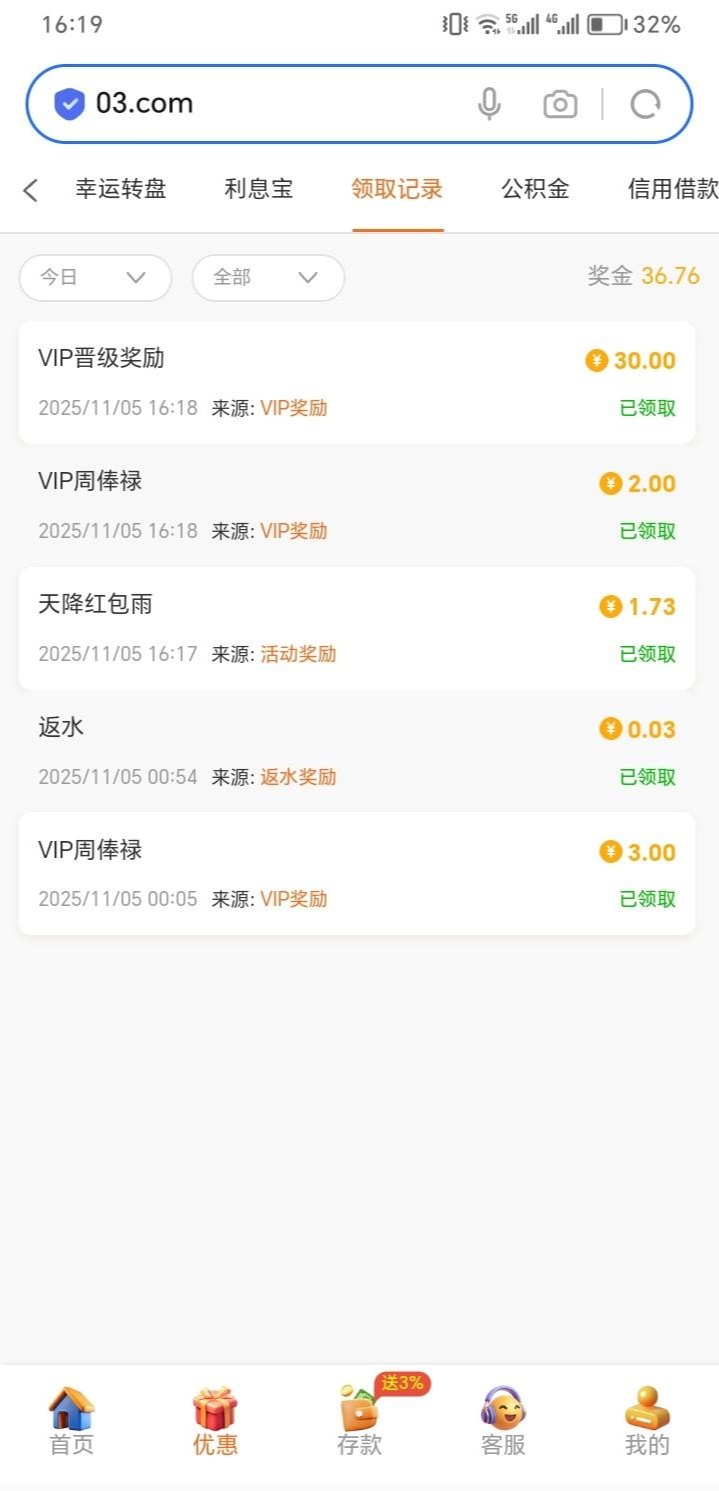The image size is (719, 1491).
Task: Reload the page with the refresh icon
Action: click(x=646, y=104)
